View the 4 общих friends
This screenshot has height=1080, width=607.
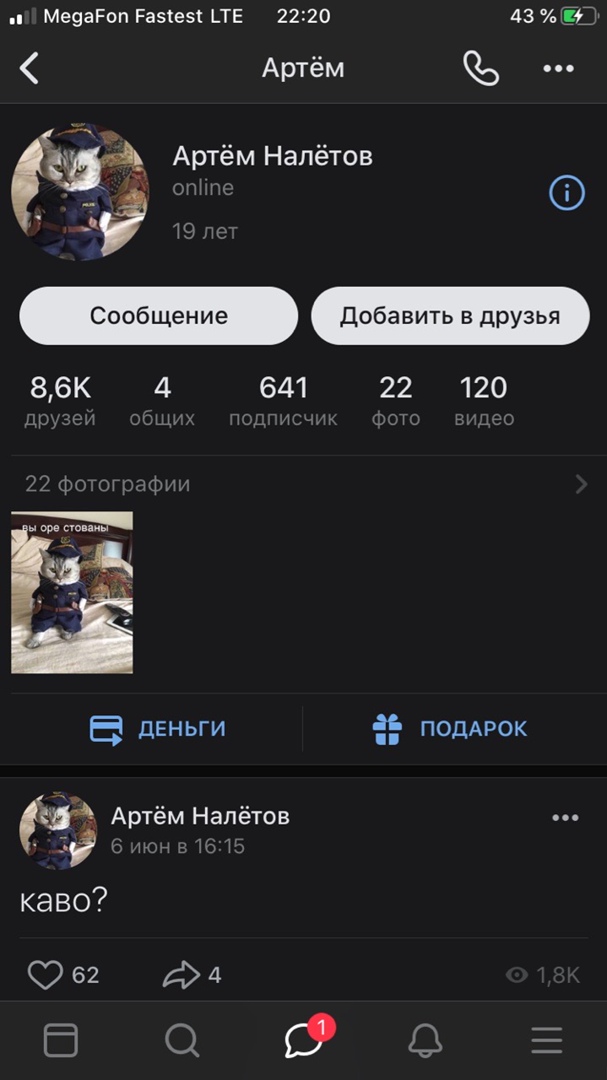coord(162,400)
